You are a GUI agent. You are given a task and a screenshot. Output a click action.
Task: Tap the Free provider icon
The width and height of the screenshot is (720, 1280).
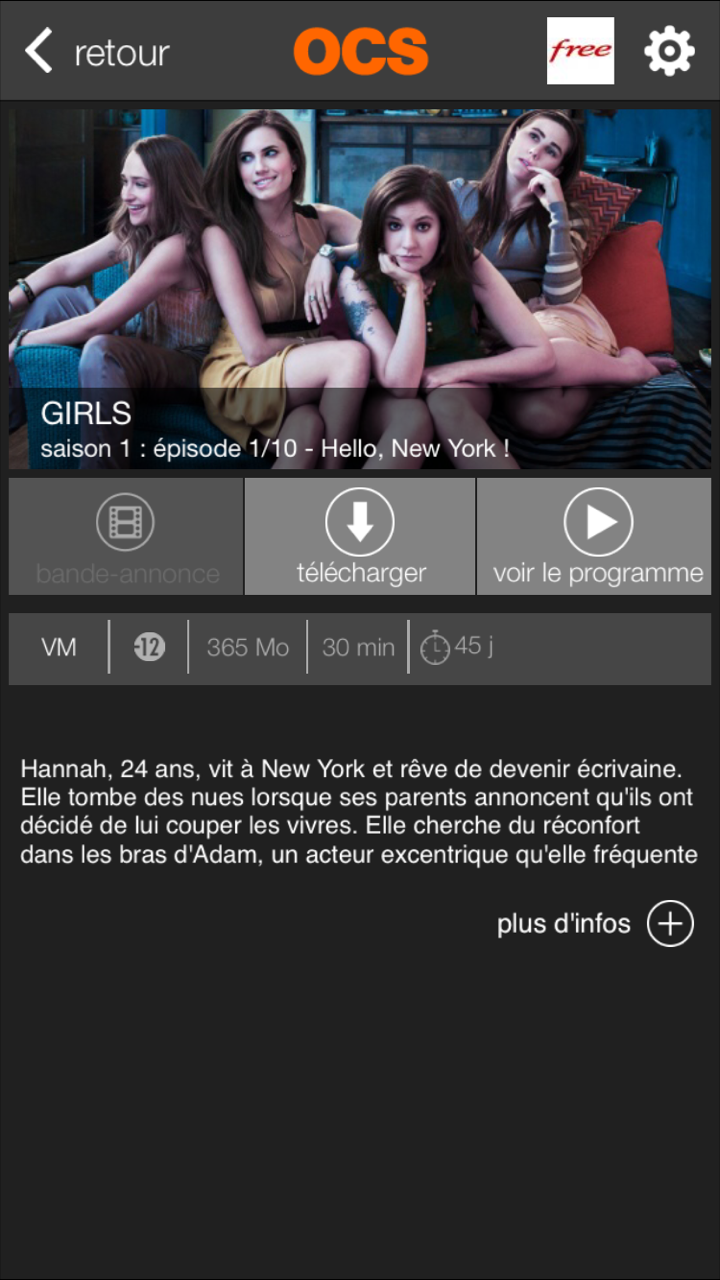581,51
